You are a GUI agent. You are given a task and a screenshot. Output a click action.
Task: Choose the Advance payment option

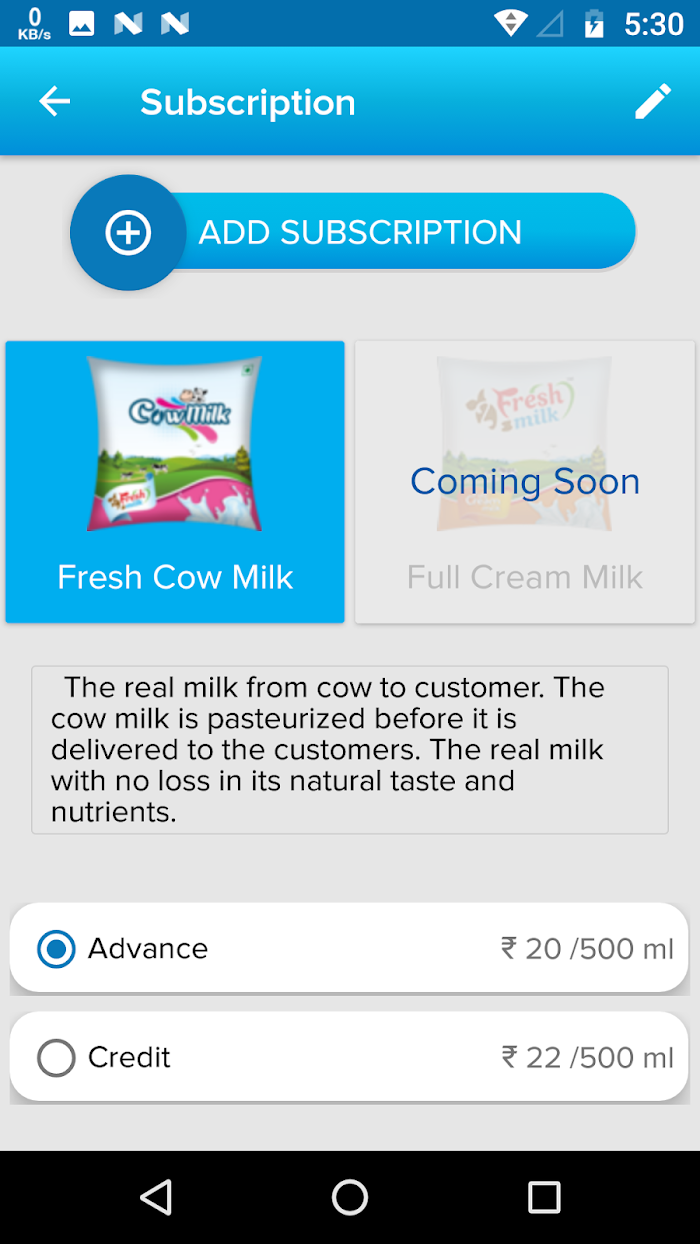click(x=349, y=948)
